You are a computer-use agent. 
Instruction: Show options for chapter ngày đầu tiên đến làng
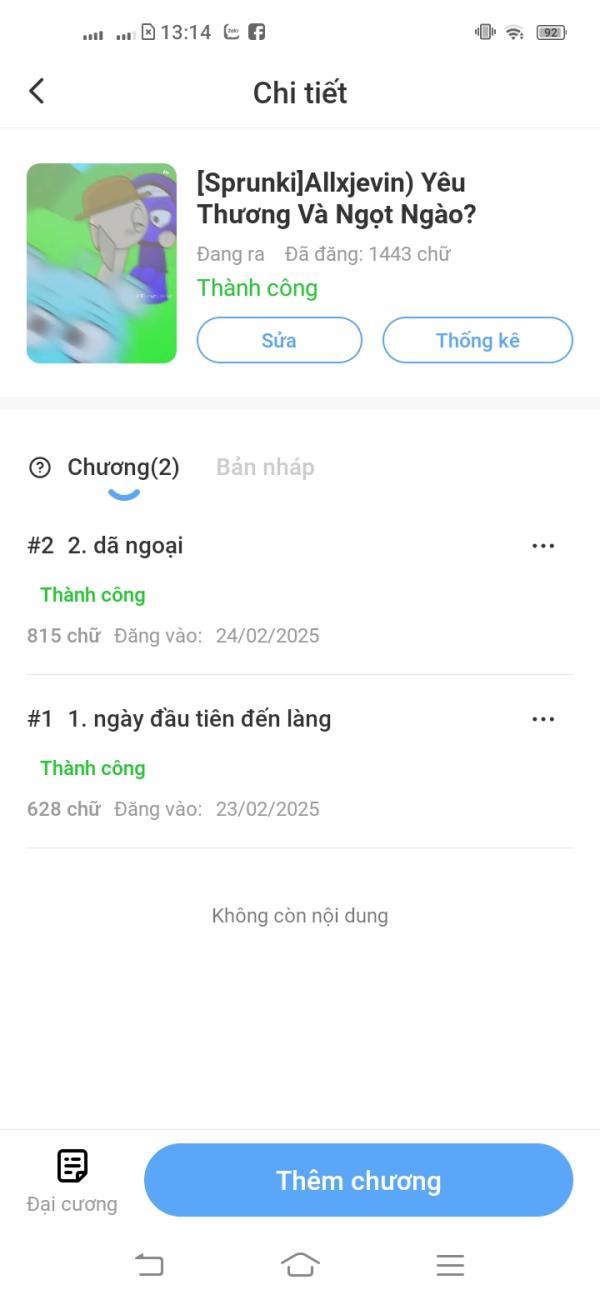click(x=543, y=719)
